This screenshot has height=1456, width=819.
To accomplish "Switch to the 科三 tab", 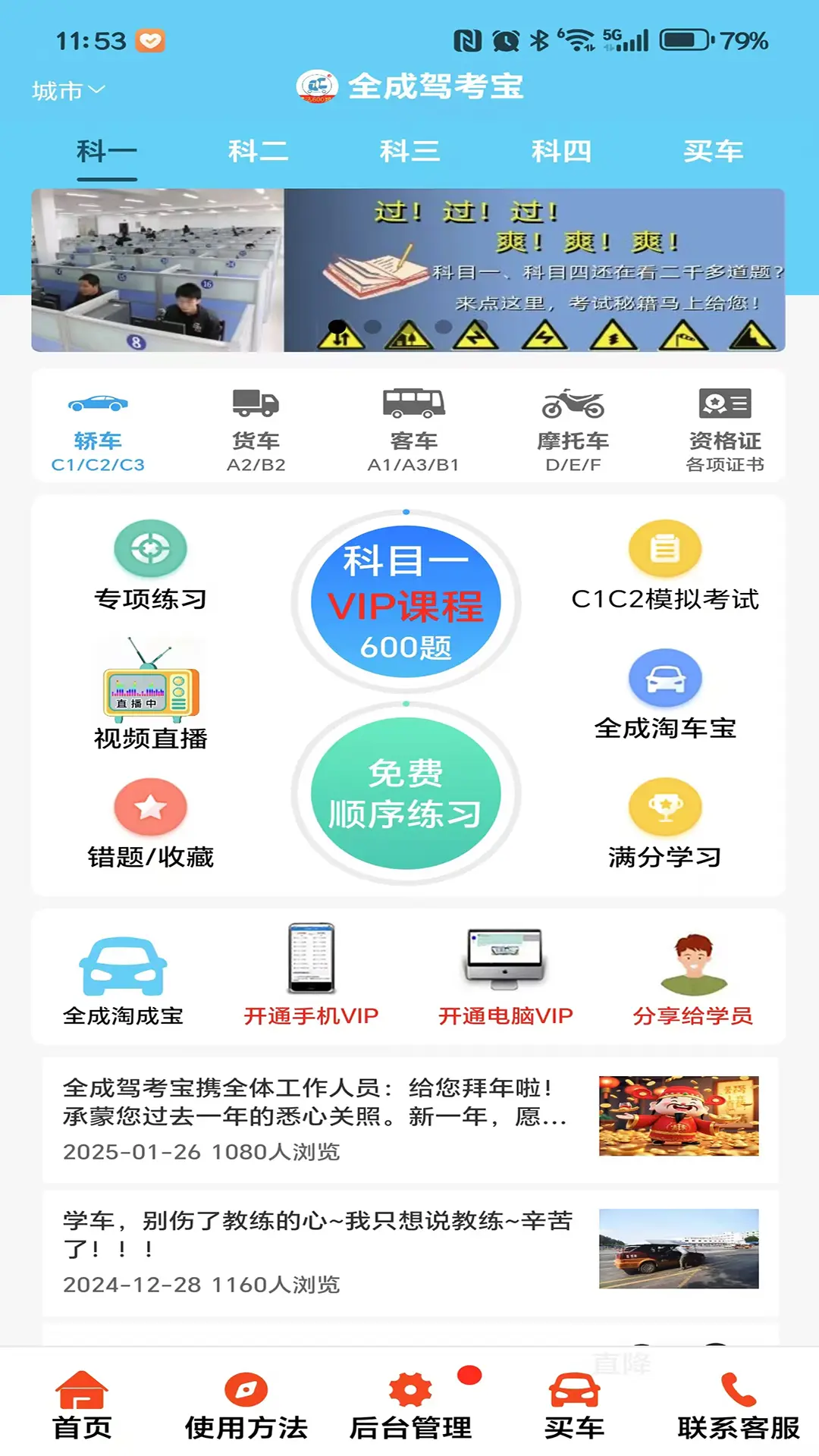I will coord(409,151).
